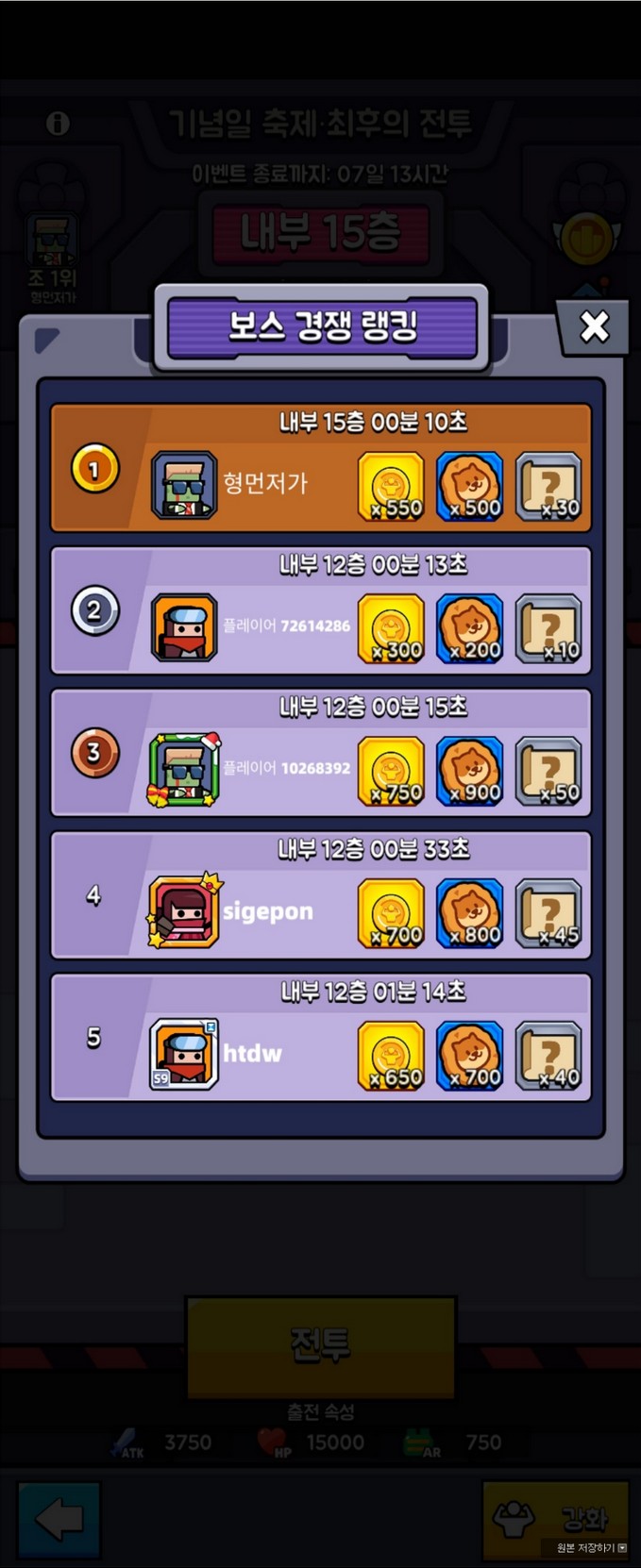Image resolution: width=641 pixels, height=1568 pixels.
Task: Open avatar of 플레이어 72614286
Action: (184, 627)
